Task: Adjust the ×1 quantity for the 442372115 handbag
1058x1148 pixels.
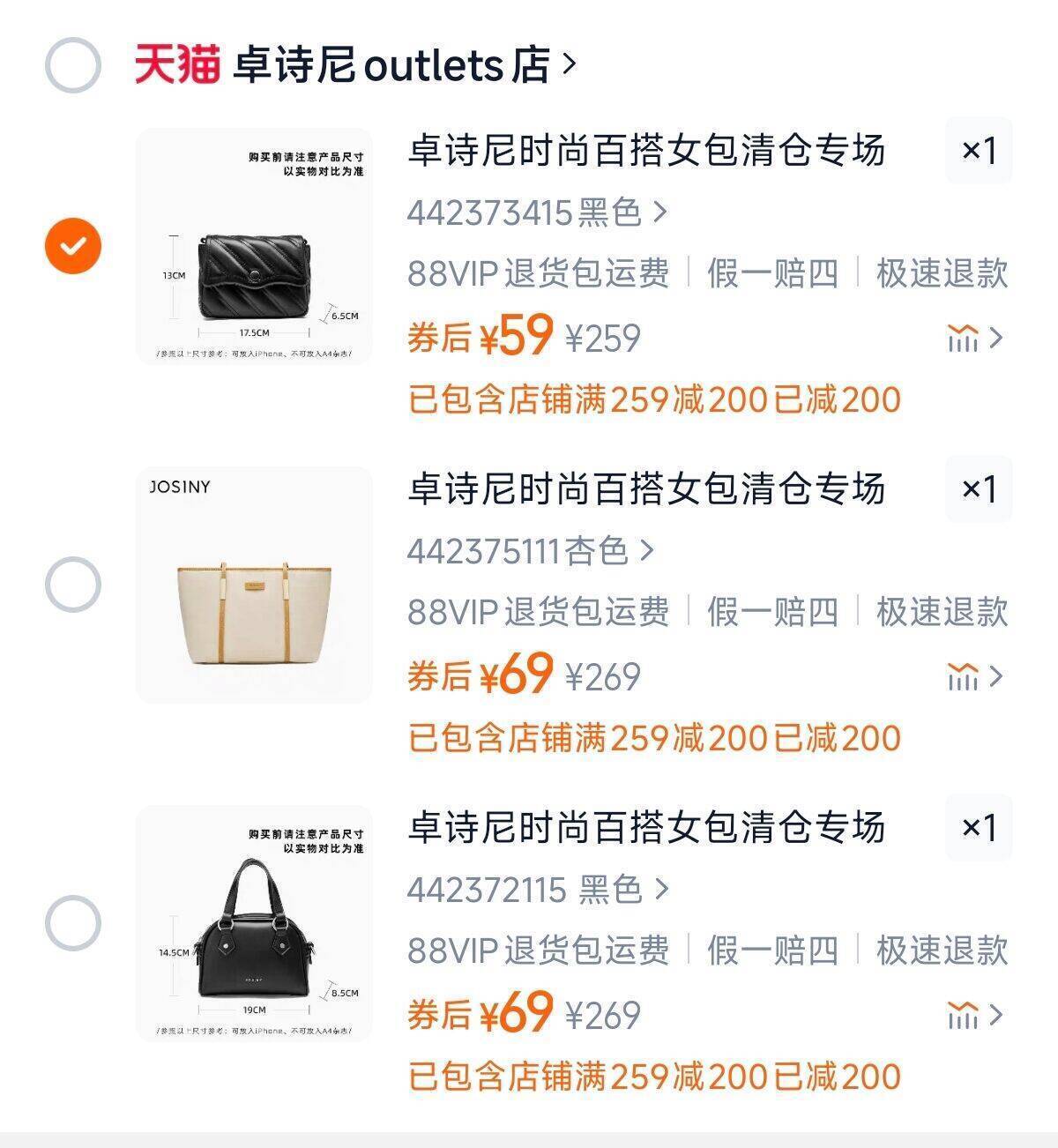Action: pyautogui.click(x=978, y=828)
